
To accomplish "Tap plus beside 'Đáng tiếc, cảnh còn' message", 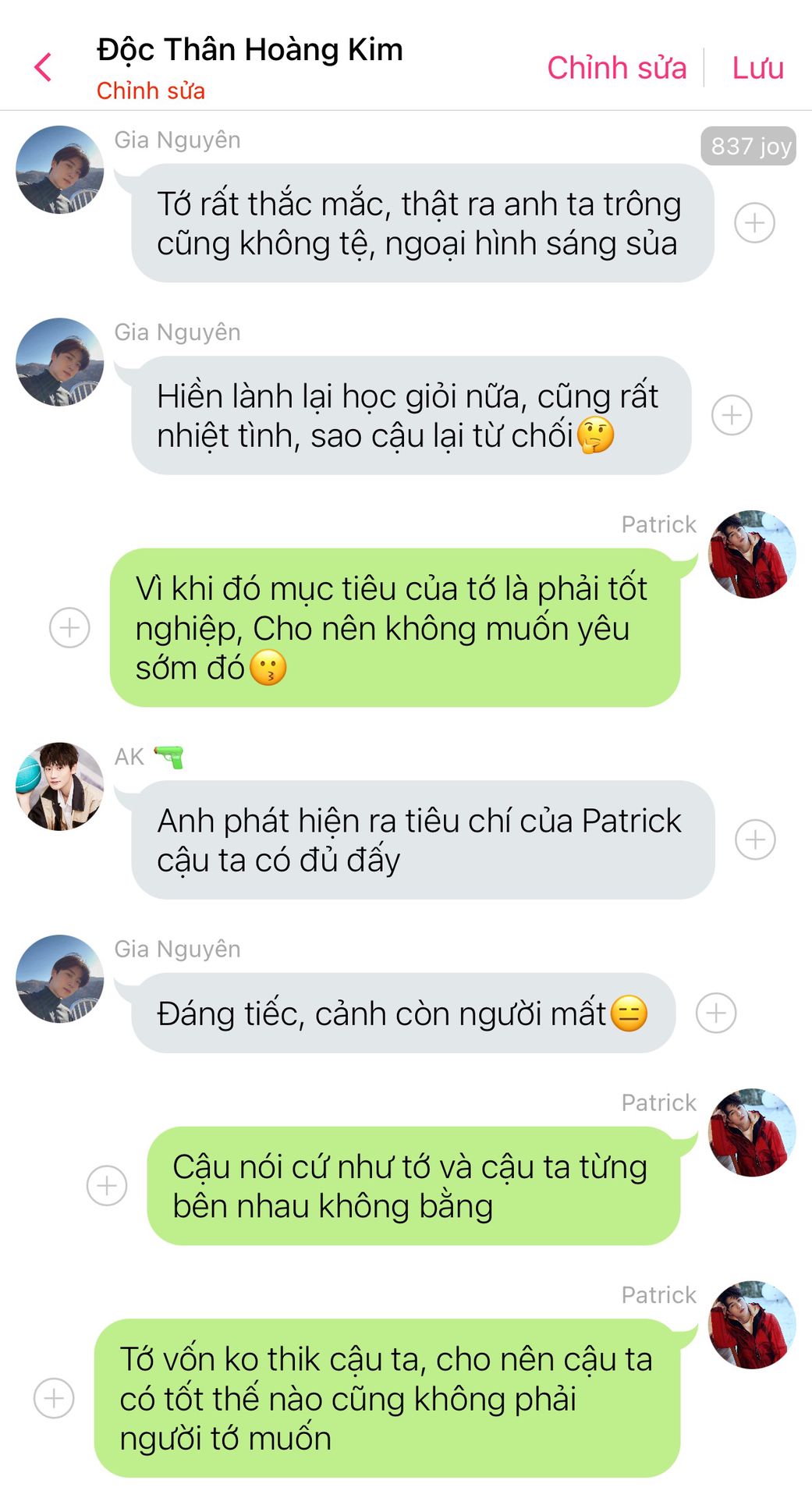I will (x=715, y=1013).
